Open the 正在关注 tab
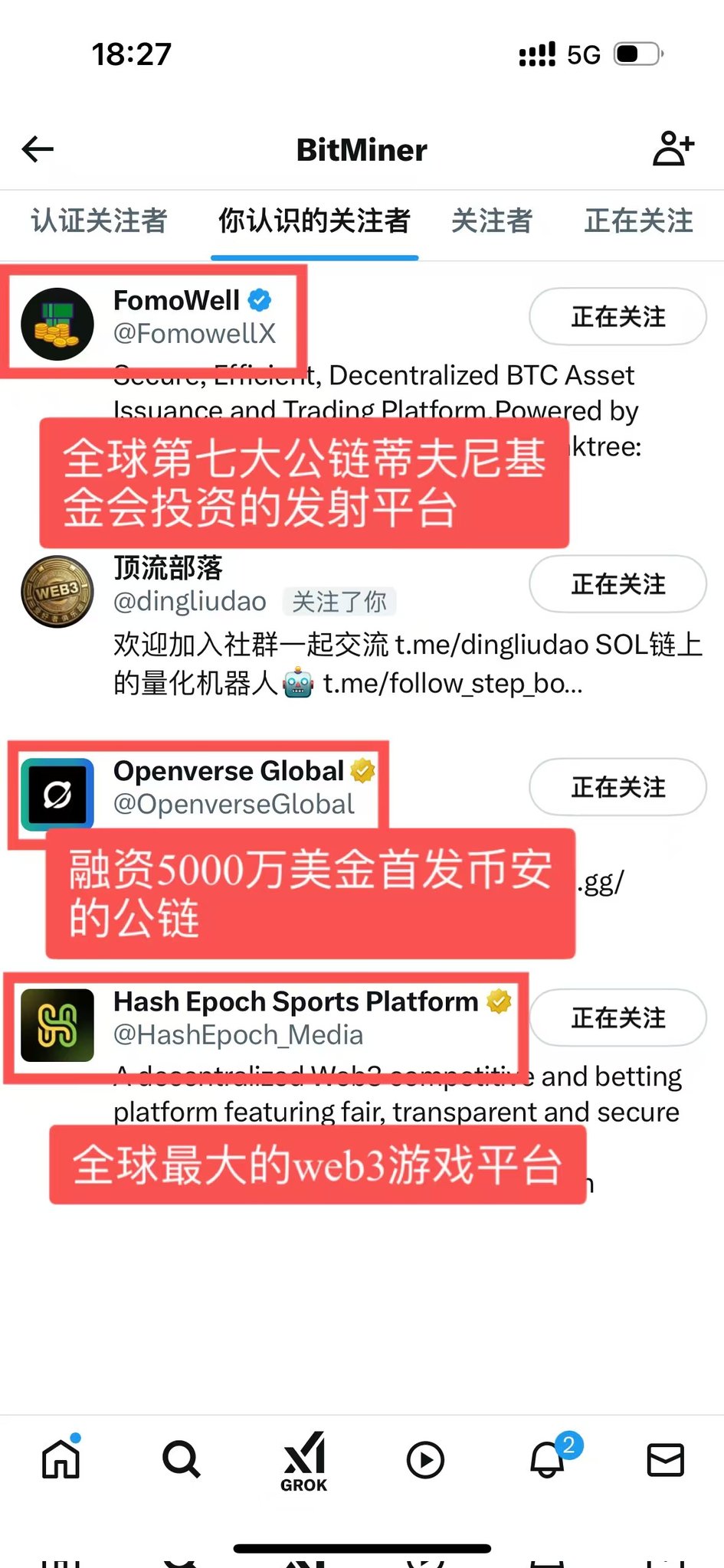 coord(638,221)
